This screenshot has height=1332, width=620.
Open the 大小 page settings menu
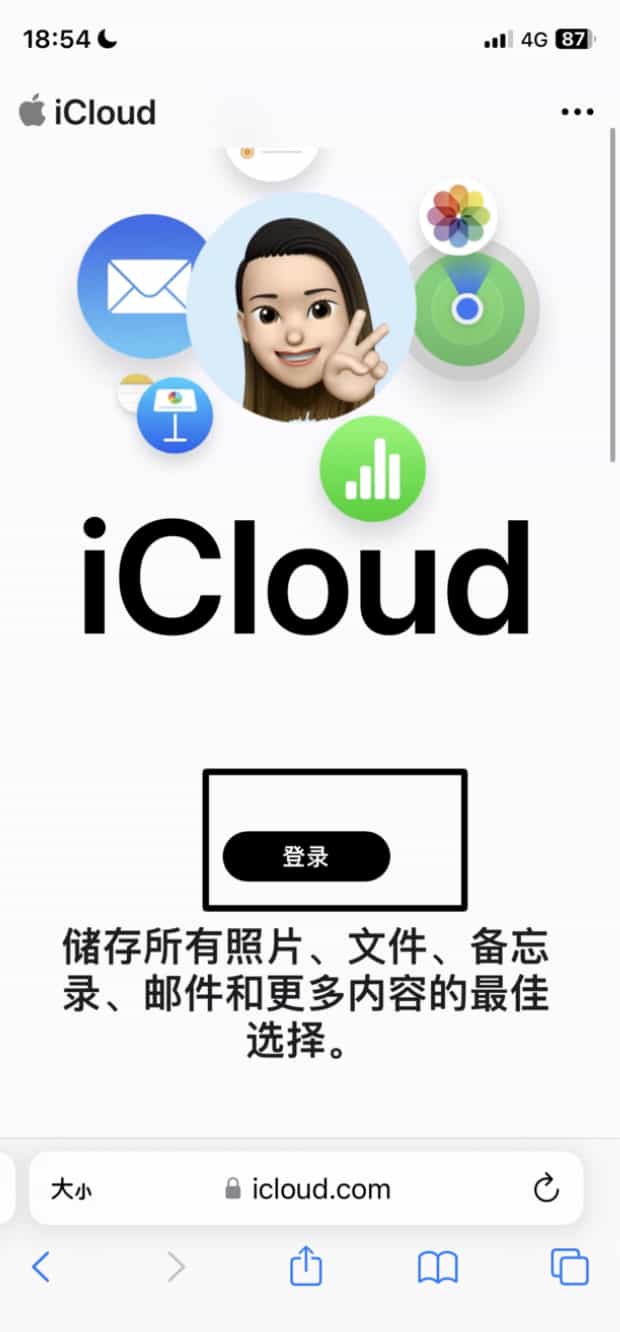pyautogui.click(x=71, y=1190)
